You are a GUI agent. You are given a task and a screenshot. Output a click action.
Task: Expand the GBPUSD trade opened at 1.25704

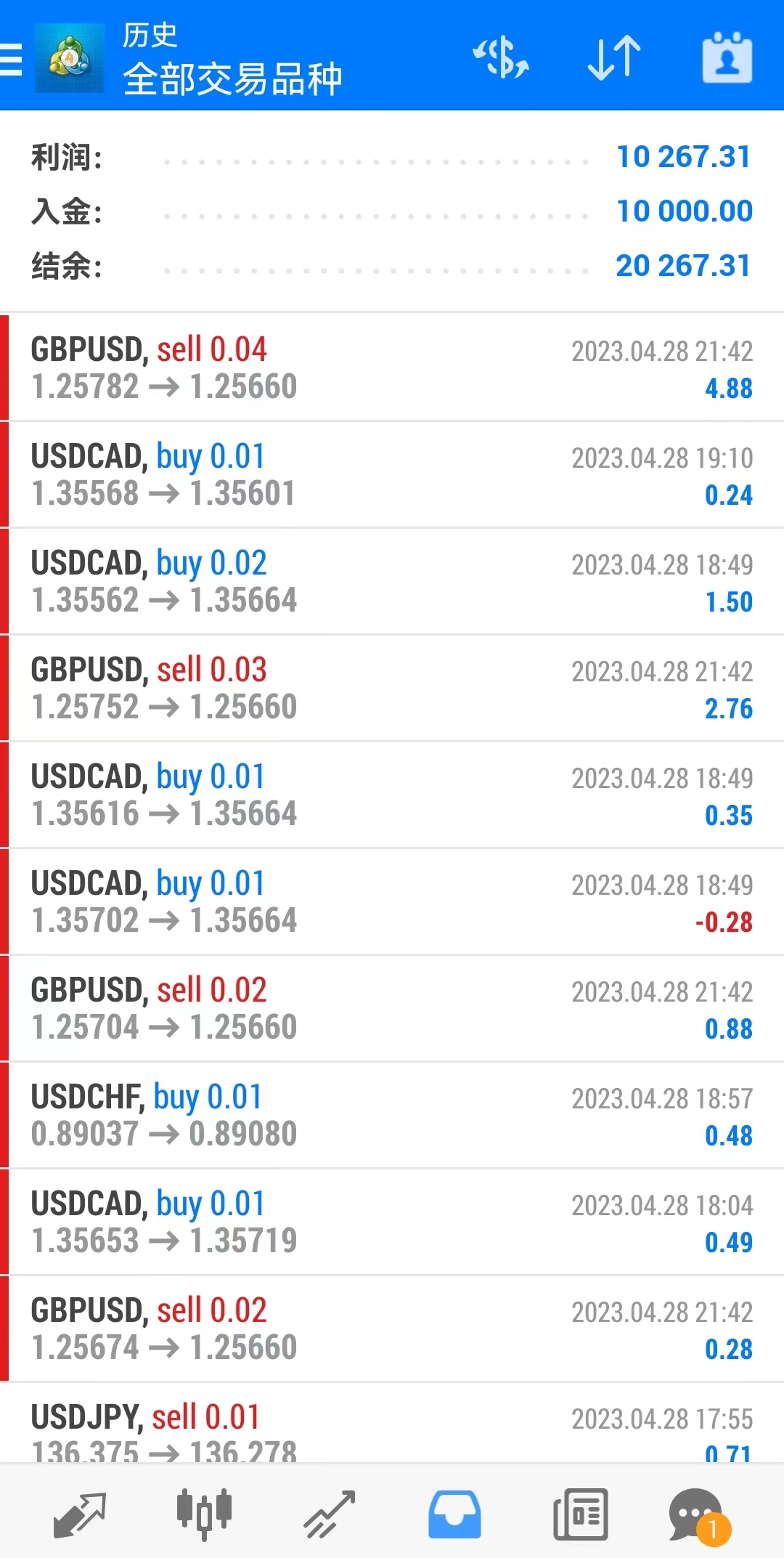click(392, 1009)
